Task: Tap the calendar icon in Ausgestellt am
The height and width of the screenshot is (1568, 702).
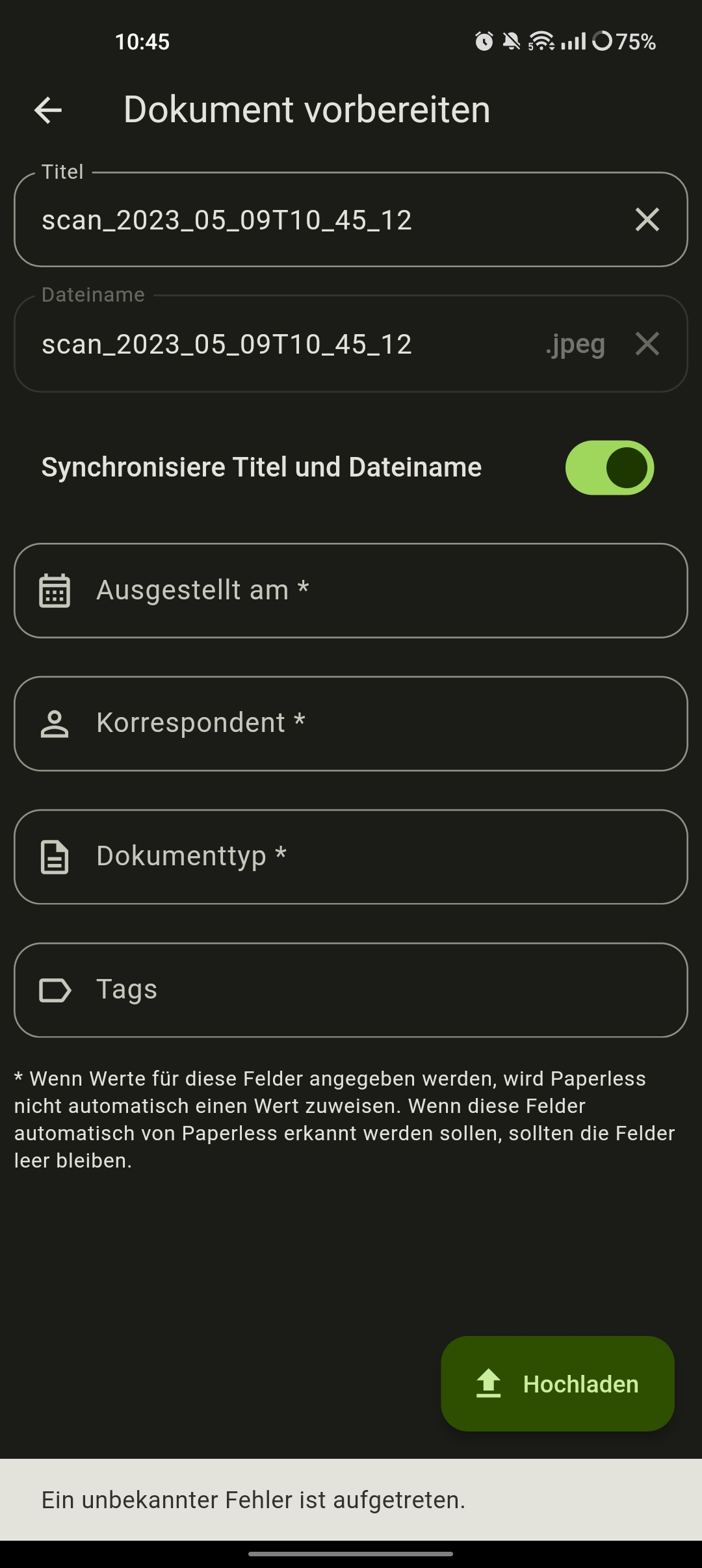Action: (56, 590)
